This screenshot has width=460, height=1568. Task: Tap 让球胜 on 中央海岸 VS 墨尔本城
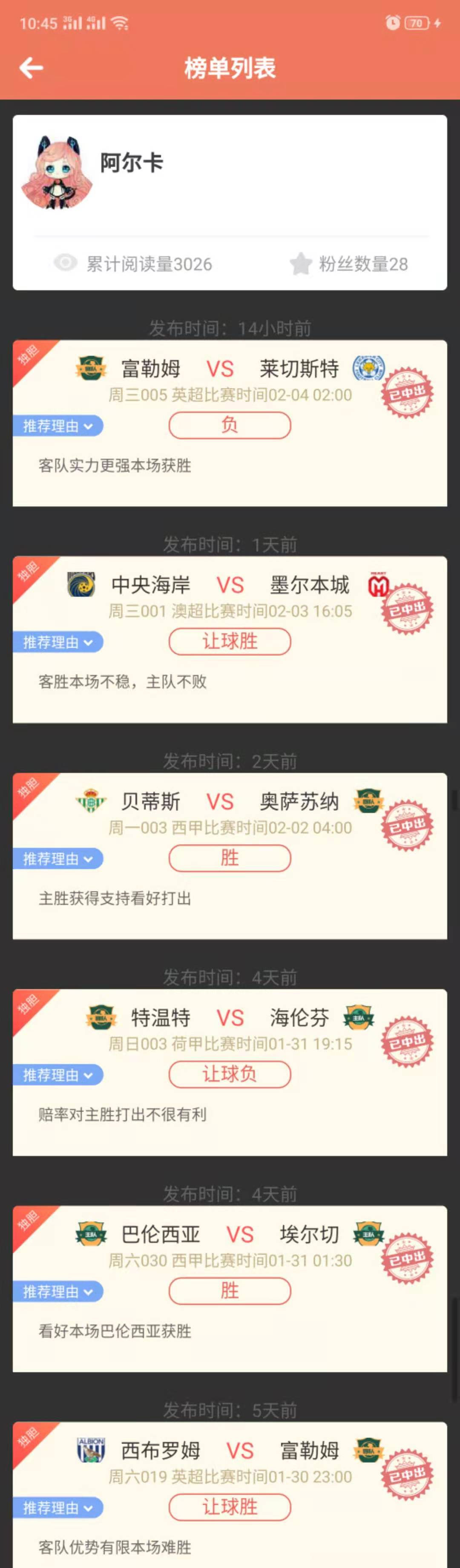(229, 641)
